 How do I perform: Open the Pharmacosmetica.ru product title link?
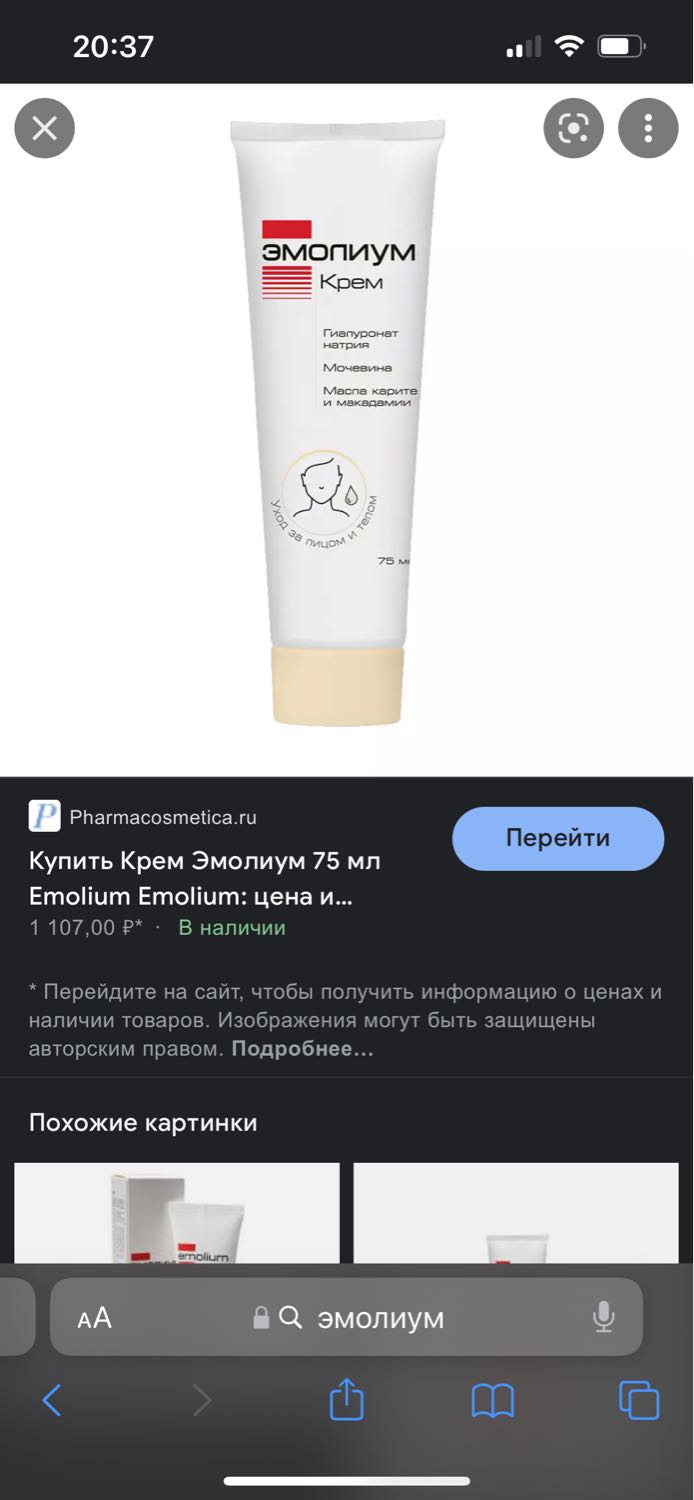coord(205,877)
